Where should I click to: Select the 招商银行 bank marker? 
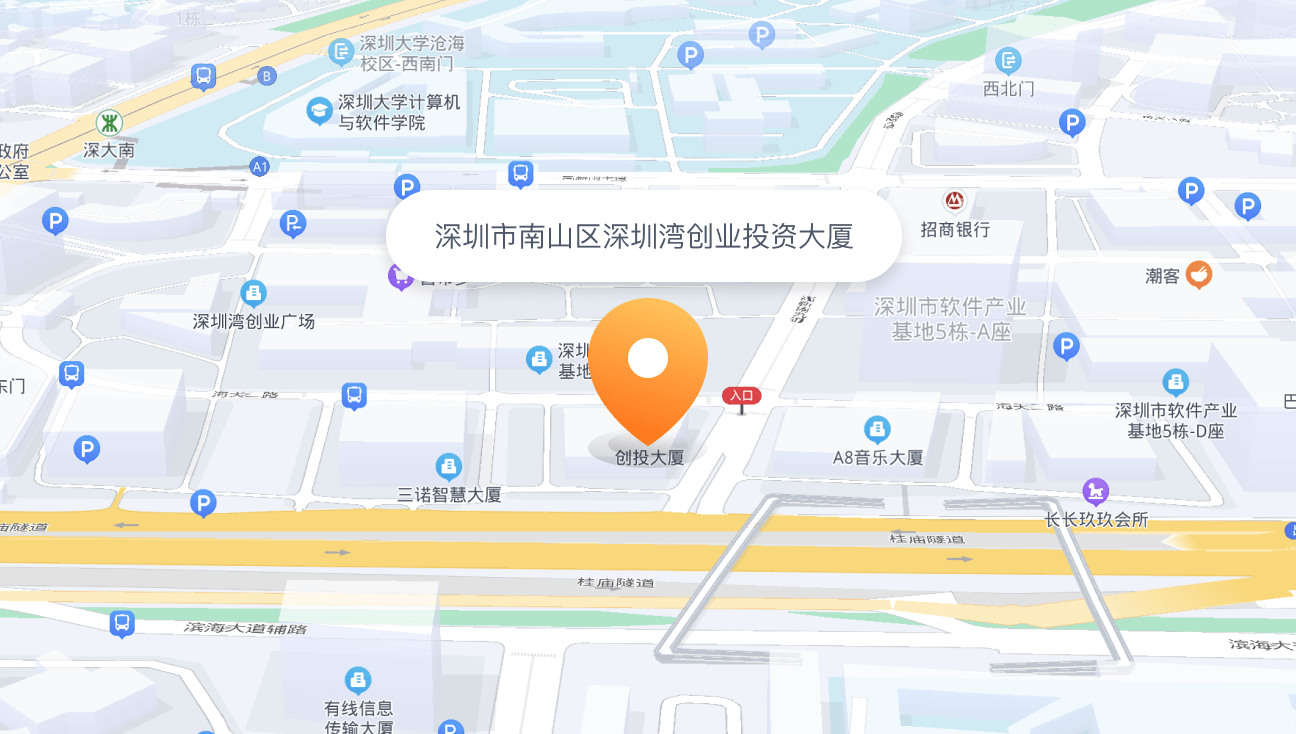[955, 202]
